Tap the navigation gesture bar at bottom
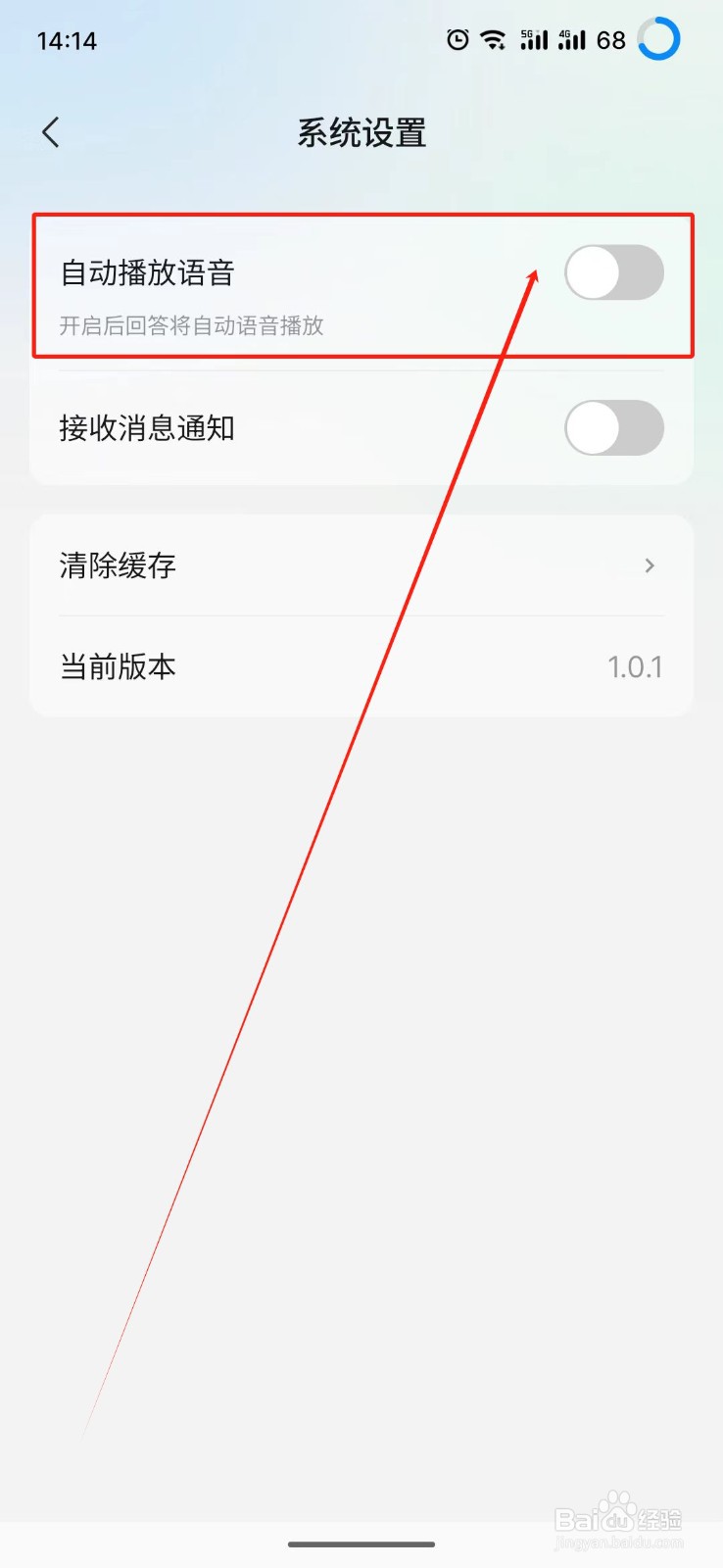 tap(361, 1542)
